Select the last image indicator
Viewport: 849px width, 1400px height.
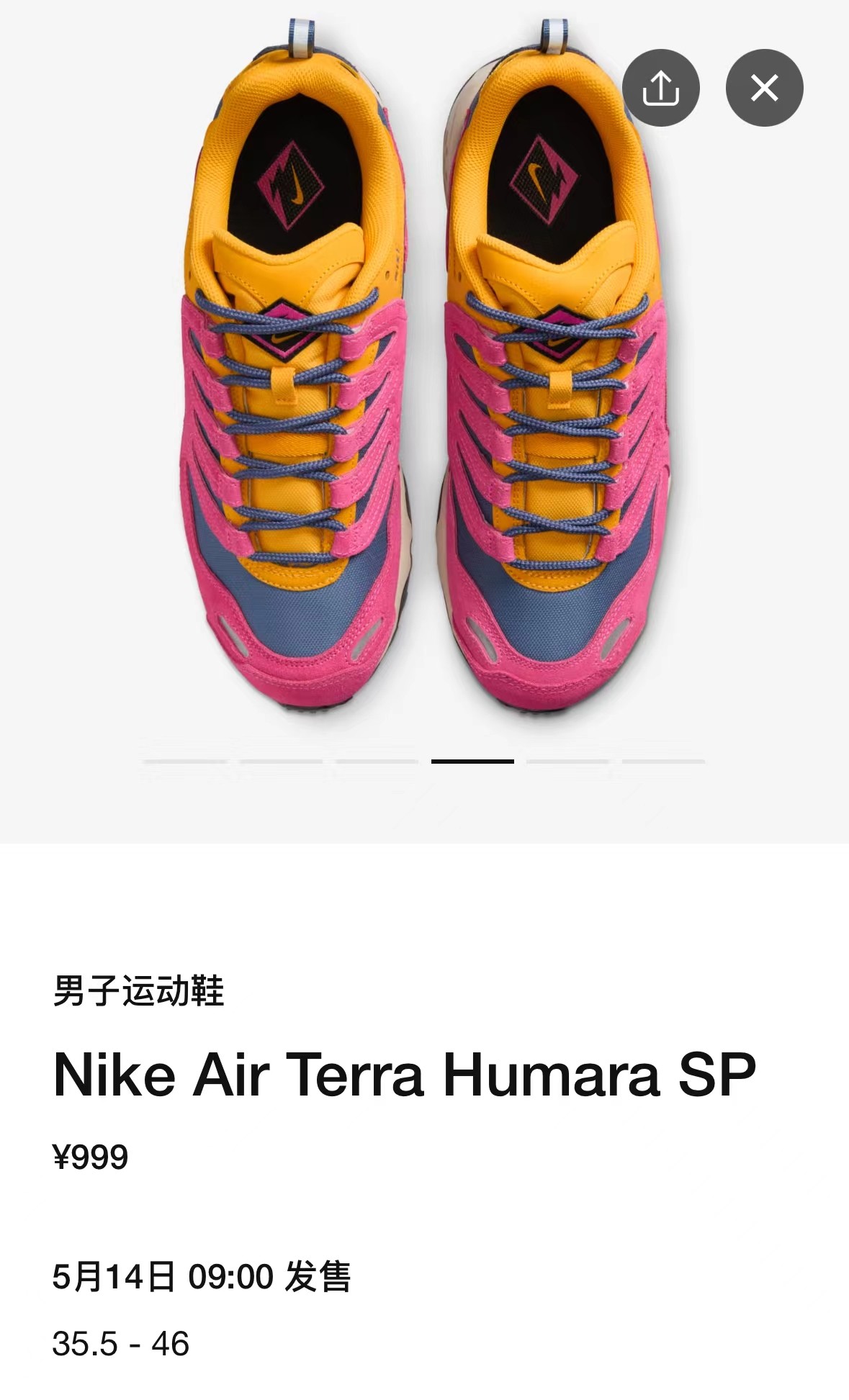point(663,761)
